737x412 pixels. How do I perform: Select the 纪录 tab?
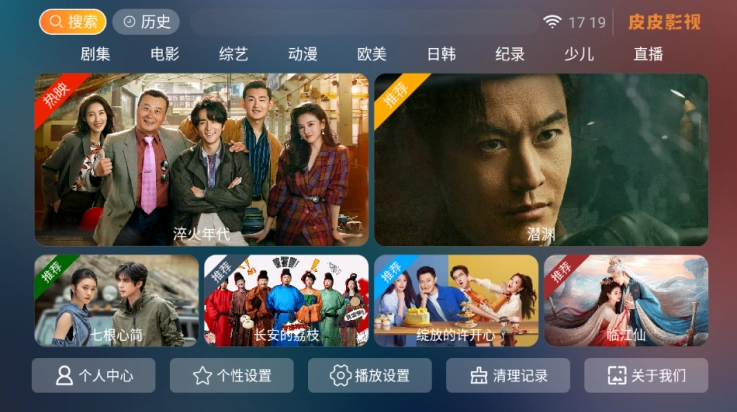(x=510, y=54)
